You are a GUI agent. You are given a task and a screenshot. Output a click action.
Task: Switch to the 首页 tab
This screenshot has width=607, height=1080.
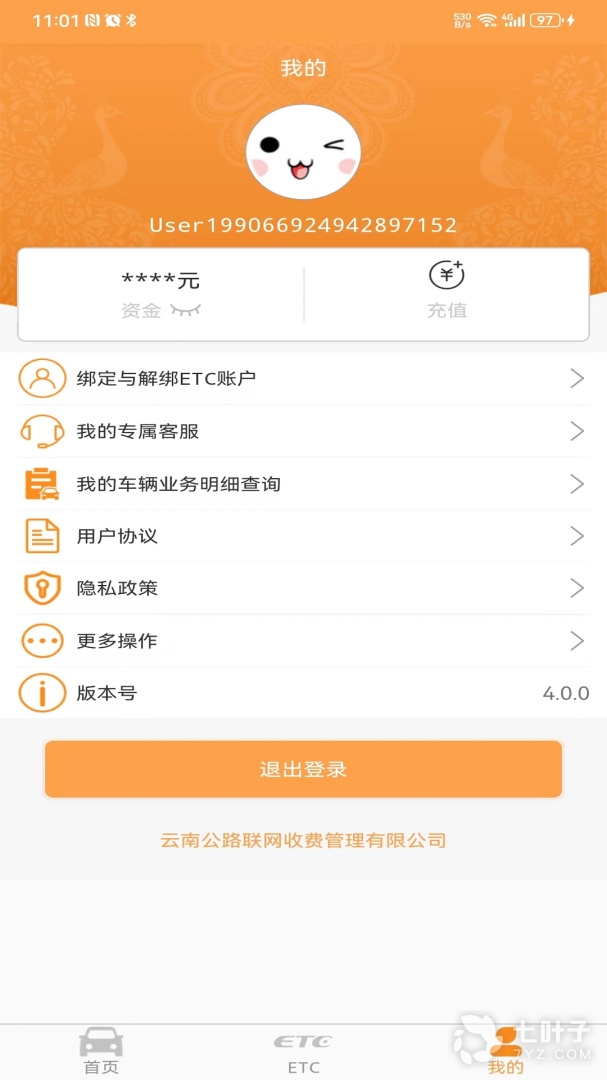[101, 1051]
